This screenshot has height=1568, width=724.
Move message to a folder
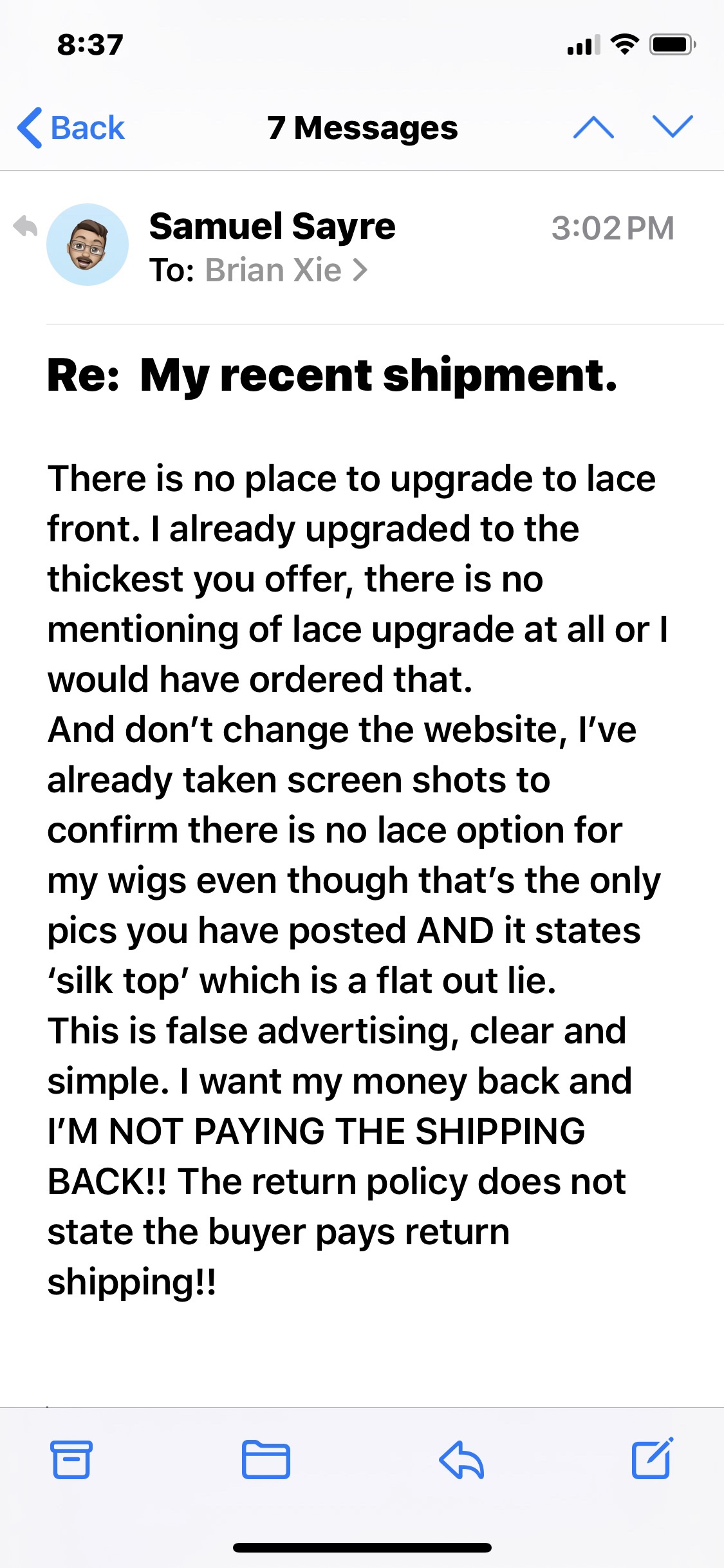click(265, 1459)
